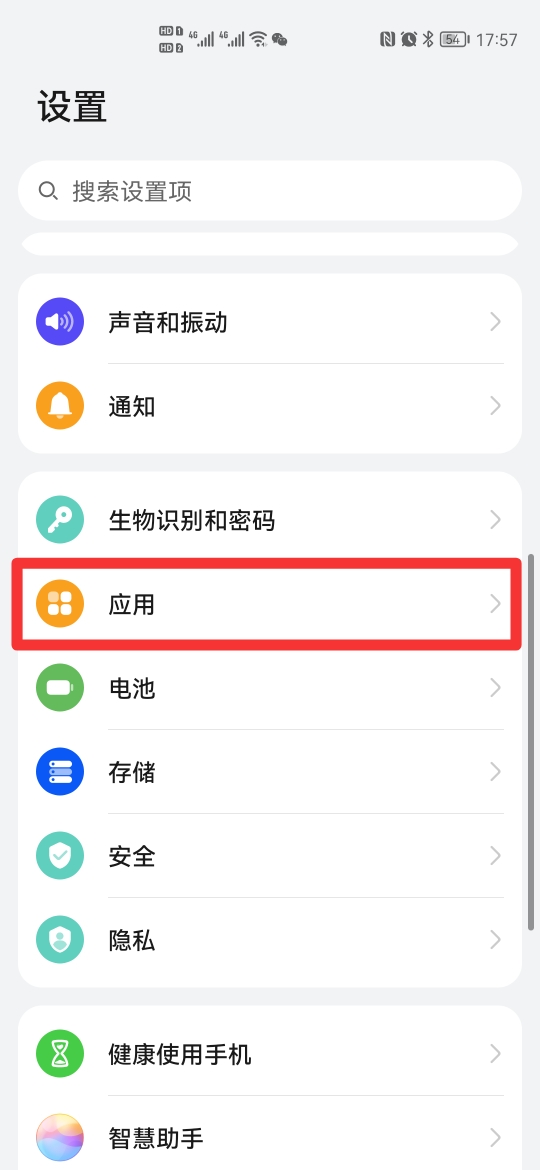Open the 应用 settings row

pos(270,604)
